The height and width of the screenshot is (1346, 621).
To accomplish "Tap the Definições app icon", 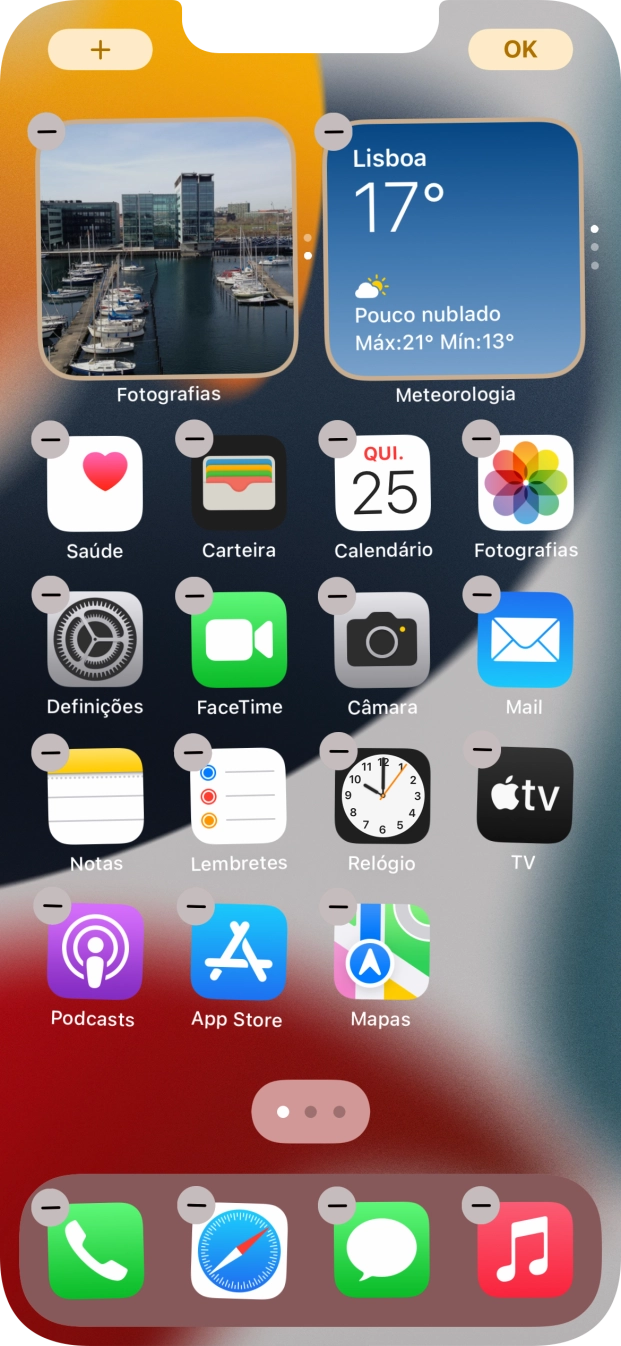I will [x=95, y=640].
